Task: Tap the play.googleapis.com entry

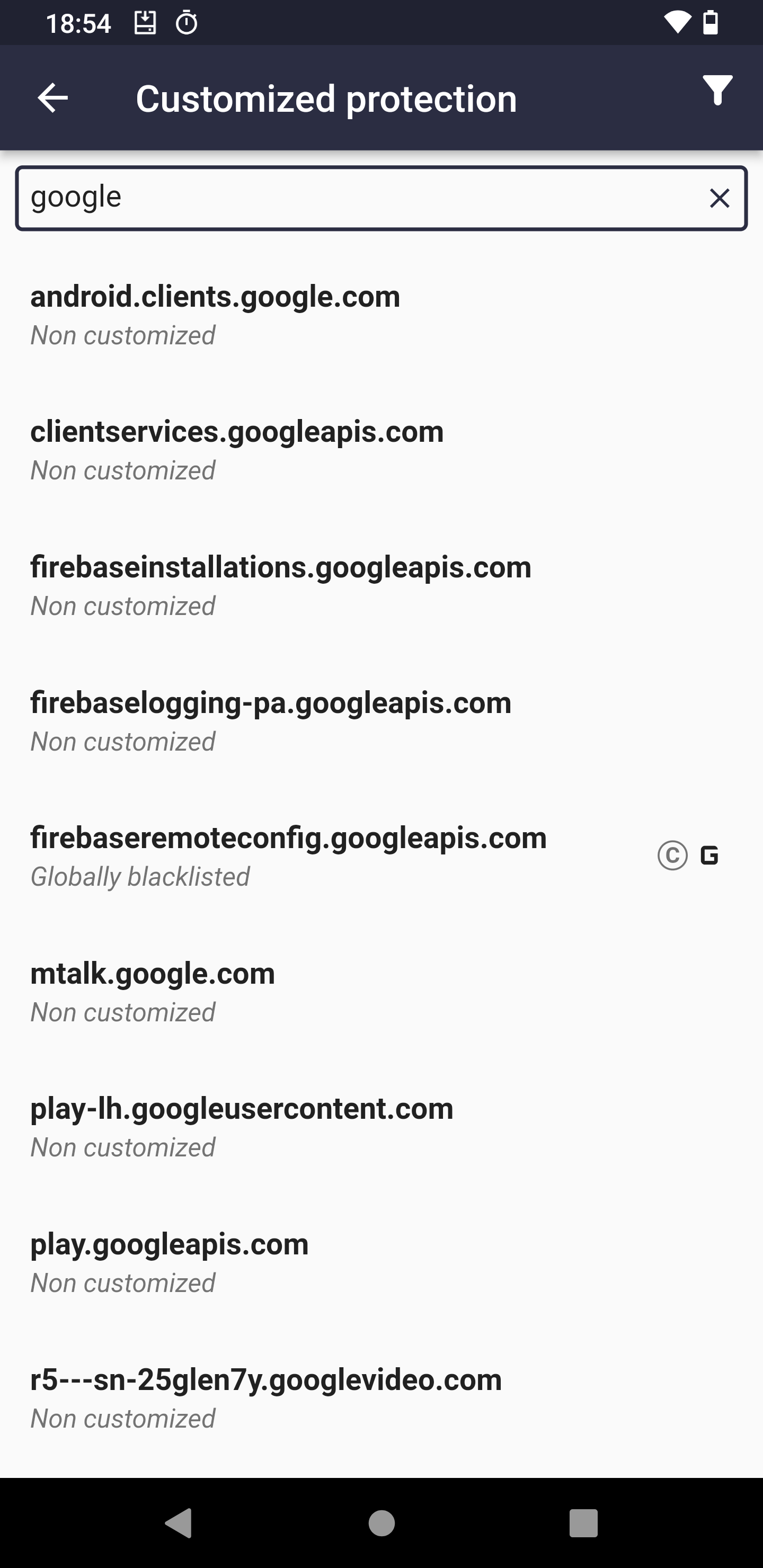Action: click(x=381, y=1263)
